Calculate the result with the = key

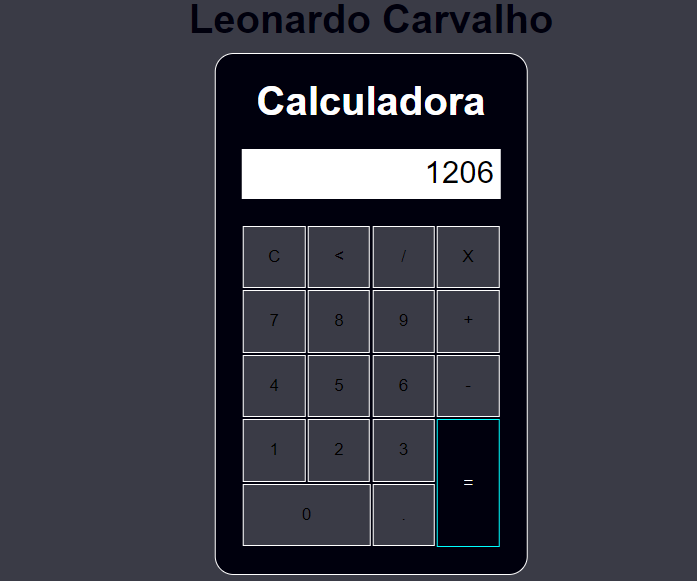pyautogui.click(x=468, y=483)
